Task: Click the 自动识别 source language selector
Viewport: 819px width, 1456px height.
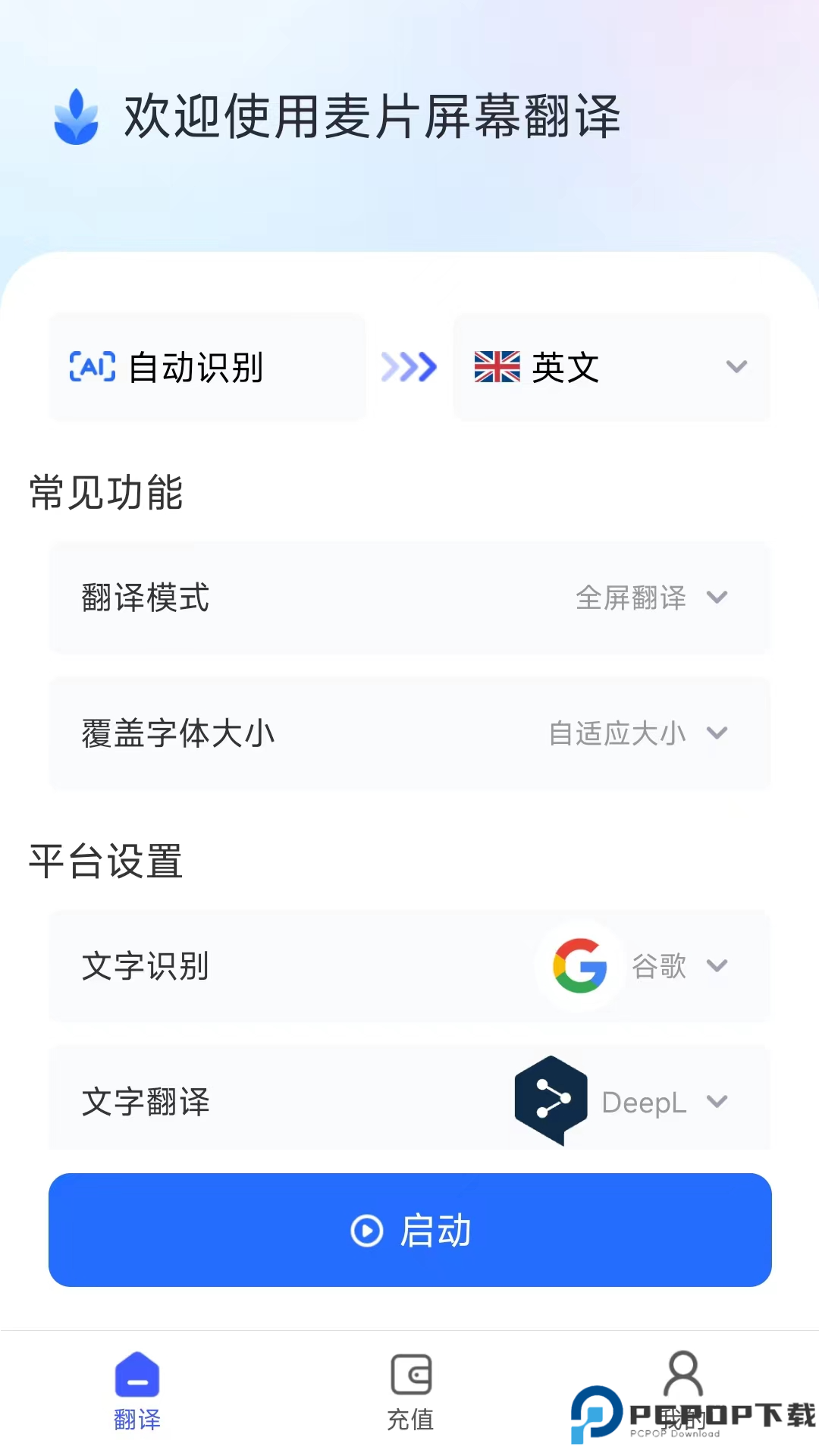Action: pyautogui.click(x=206, y=368)
